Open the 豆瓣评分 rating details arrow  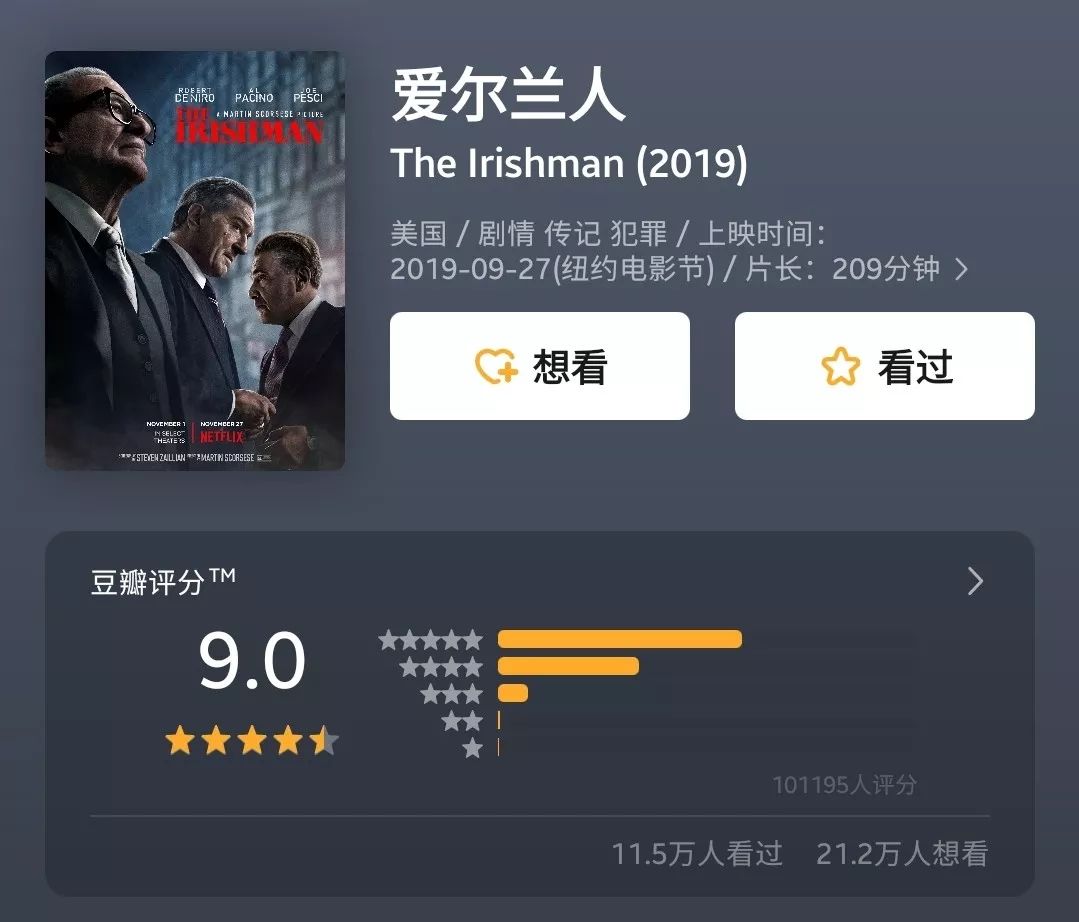pyautogui.click(x=975, y=581)
